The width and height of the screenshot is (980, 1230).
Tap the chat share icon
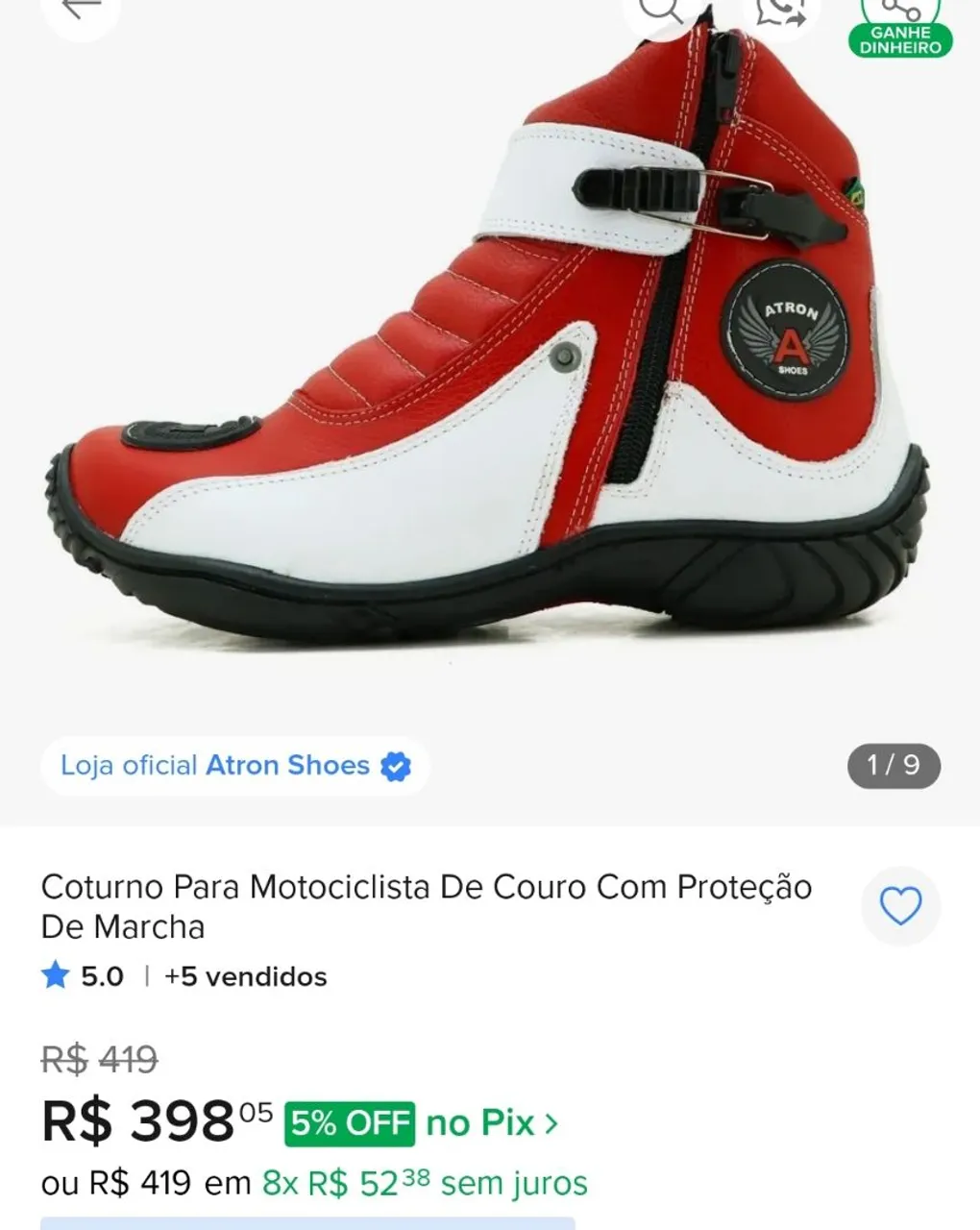coord(780,10)
